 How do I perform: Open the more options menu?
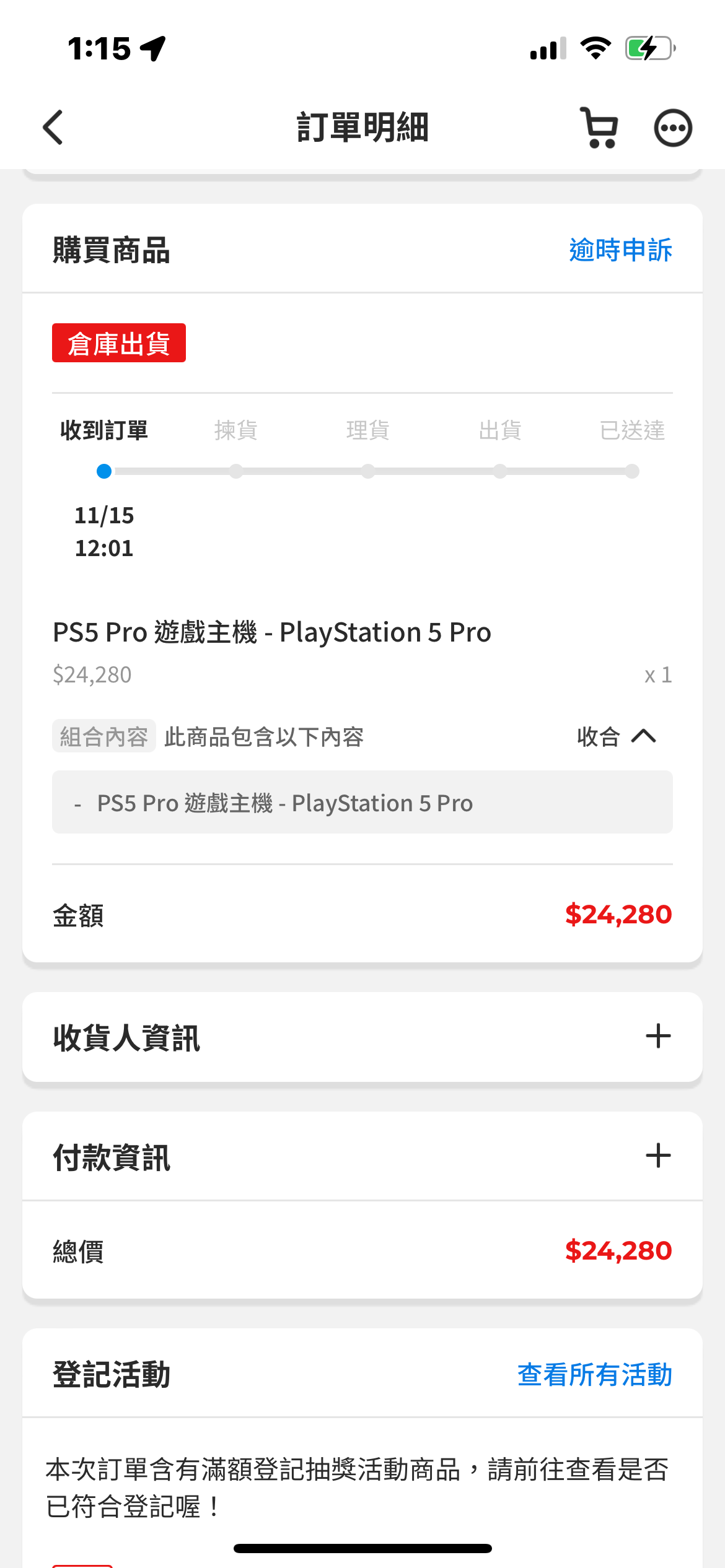[x=673, y=128]
